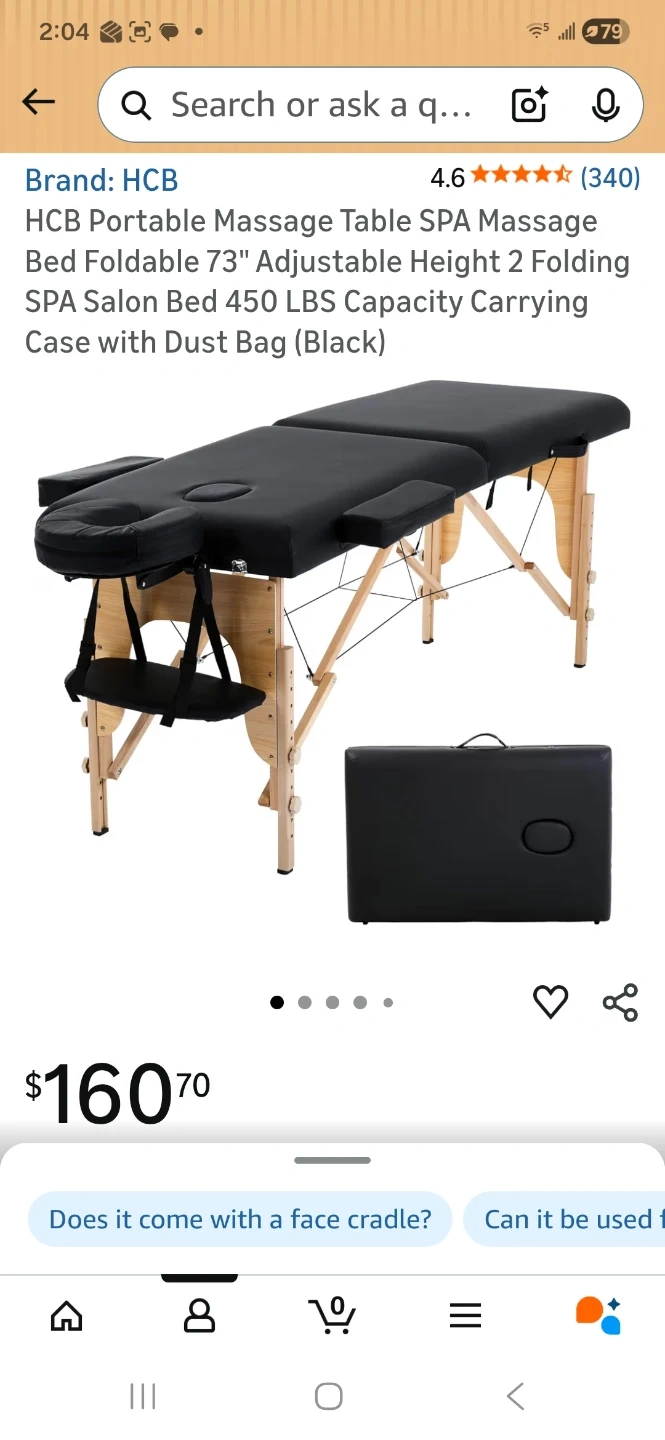
Task: Go back using the arrow icon
Action: (38, 102)
